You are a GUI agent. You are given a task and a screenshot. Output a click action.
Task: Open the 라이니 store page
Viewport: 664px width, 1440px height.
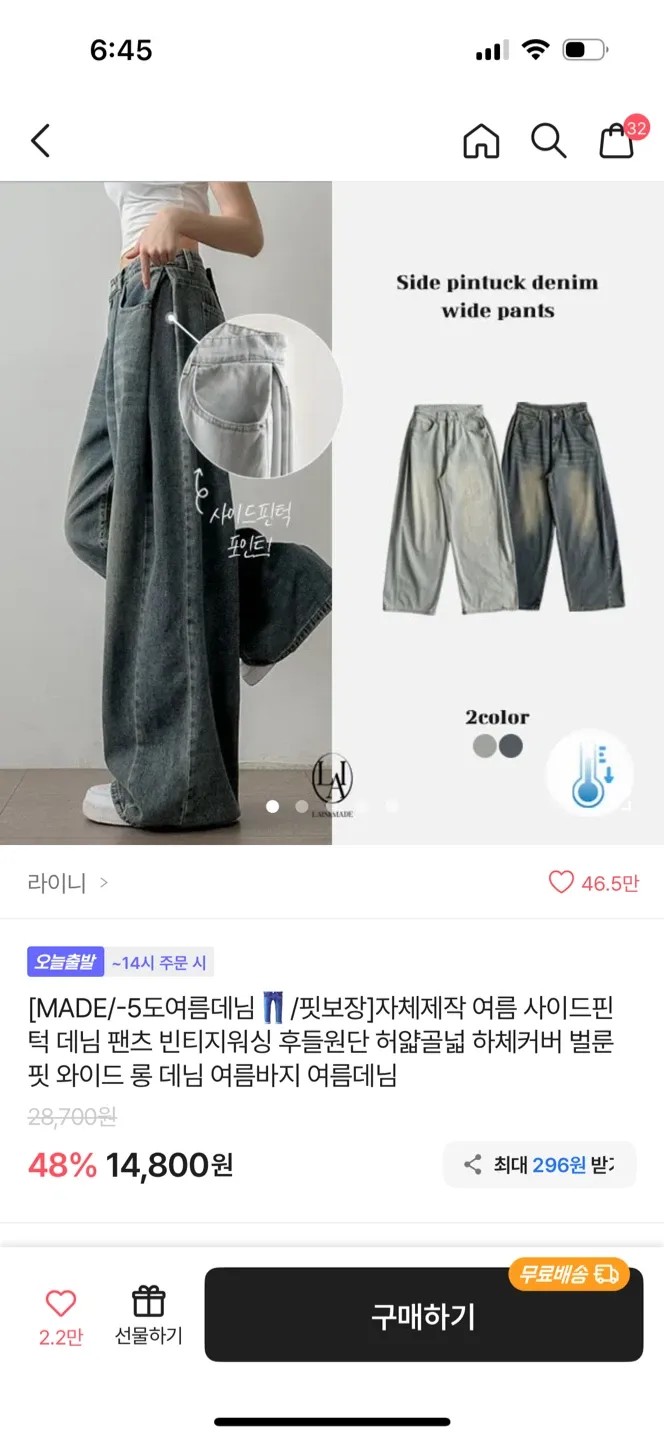(x=68, y=883)
